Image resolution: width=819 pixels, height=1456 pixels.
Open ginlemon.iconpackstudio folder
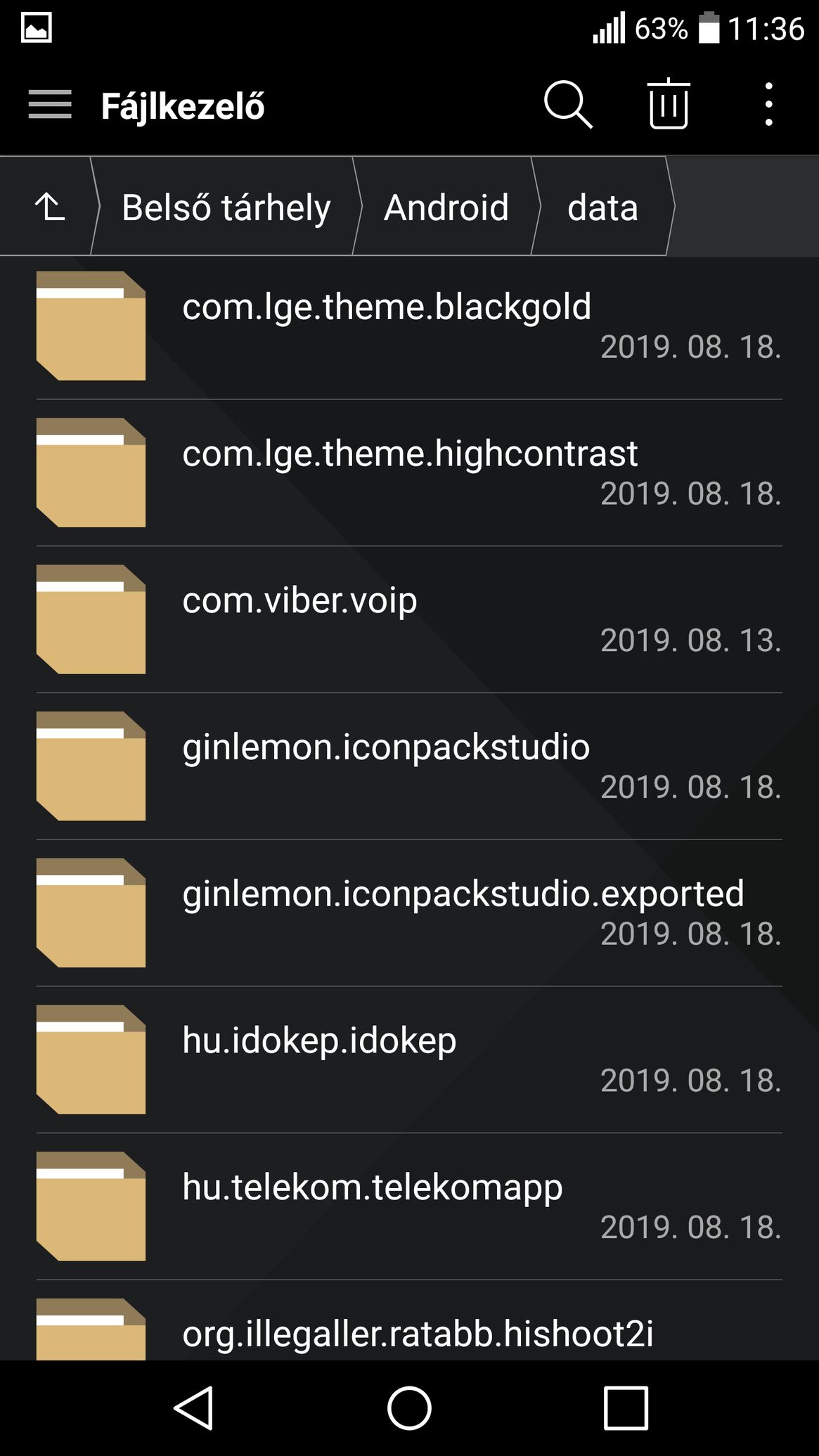409,766
